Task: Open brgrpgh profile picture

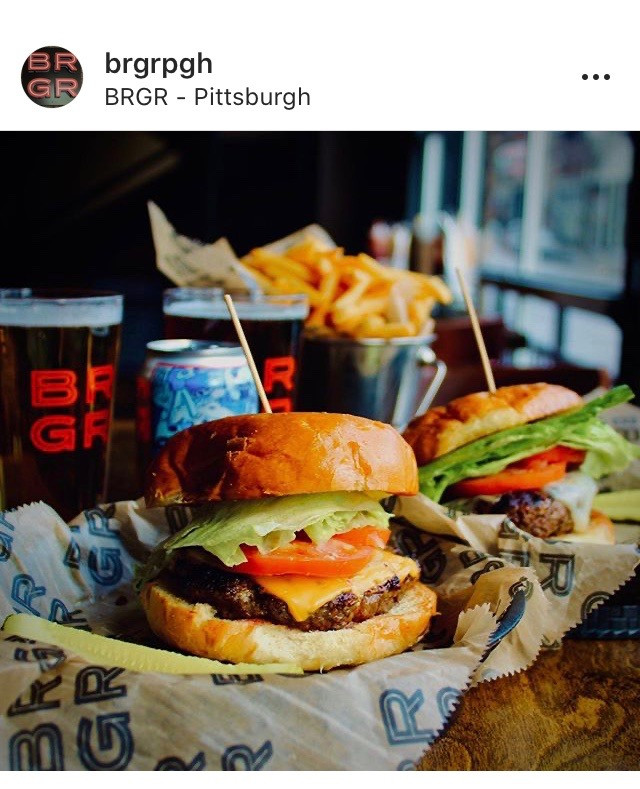Action: click(x=52, y=77)
